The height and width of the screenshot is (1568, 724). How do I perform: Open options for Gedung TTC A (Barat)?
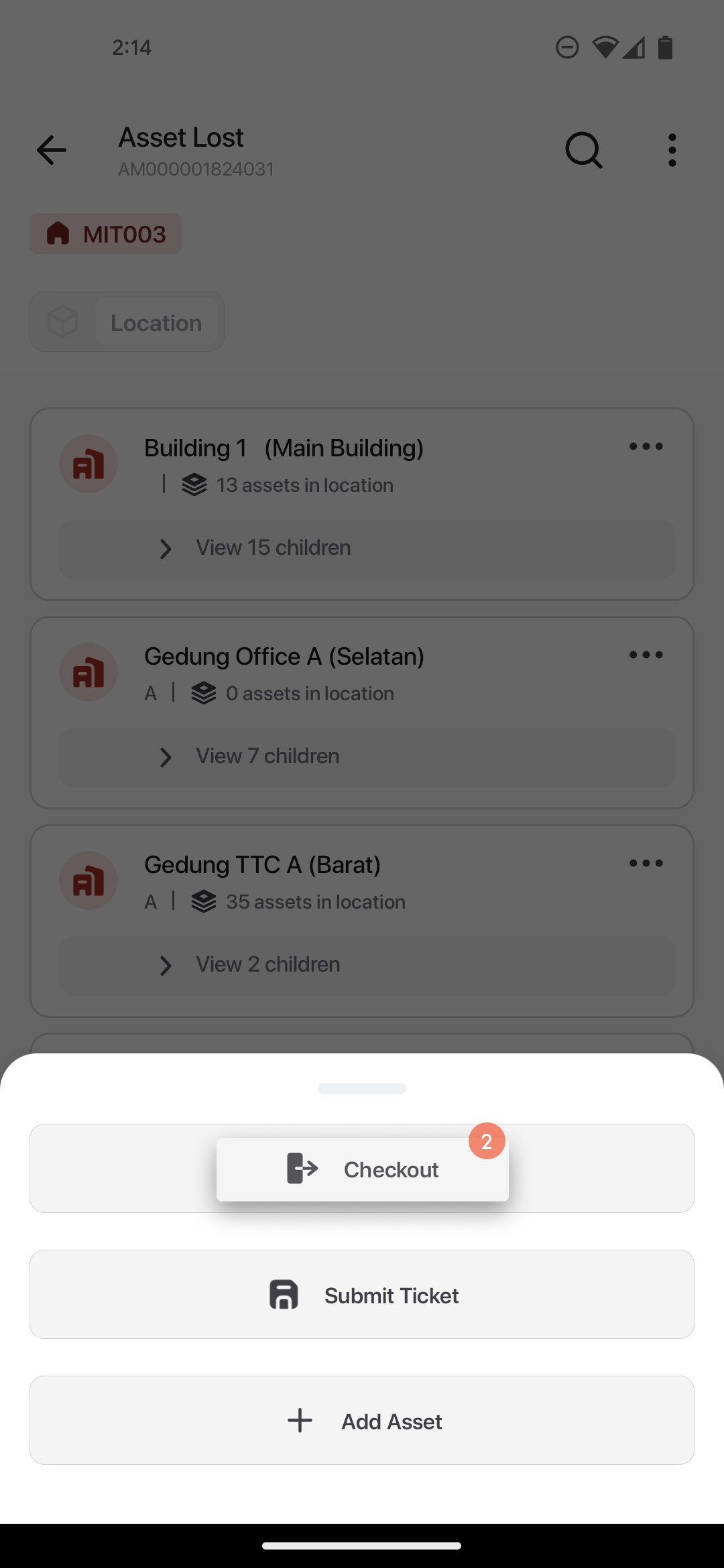pos(646,863)
